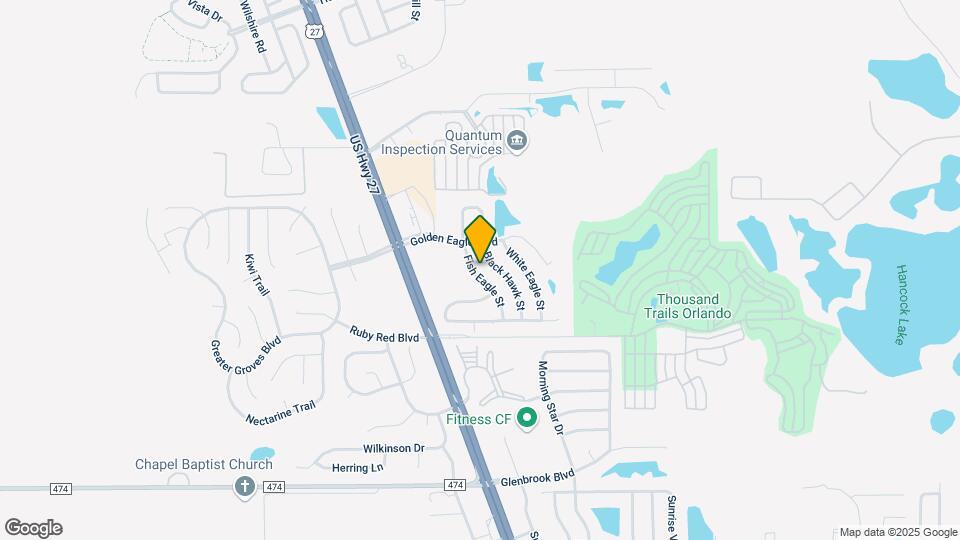This screenshot has height=540, width=960.
Task: Open the Quantum Inspection Services place pin
Action: coord(517,140)
